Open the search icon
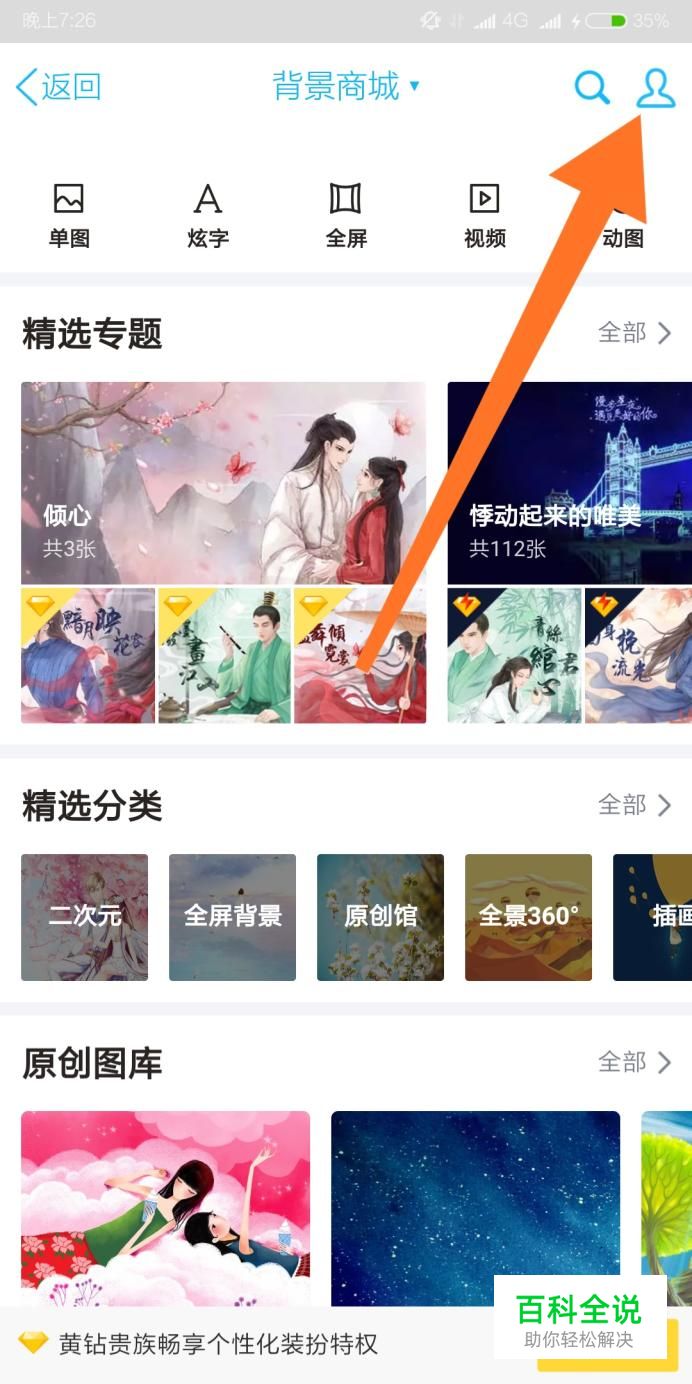The image size is (692, 1384). pyautogui.click(x=592, y=88)
